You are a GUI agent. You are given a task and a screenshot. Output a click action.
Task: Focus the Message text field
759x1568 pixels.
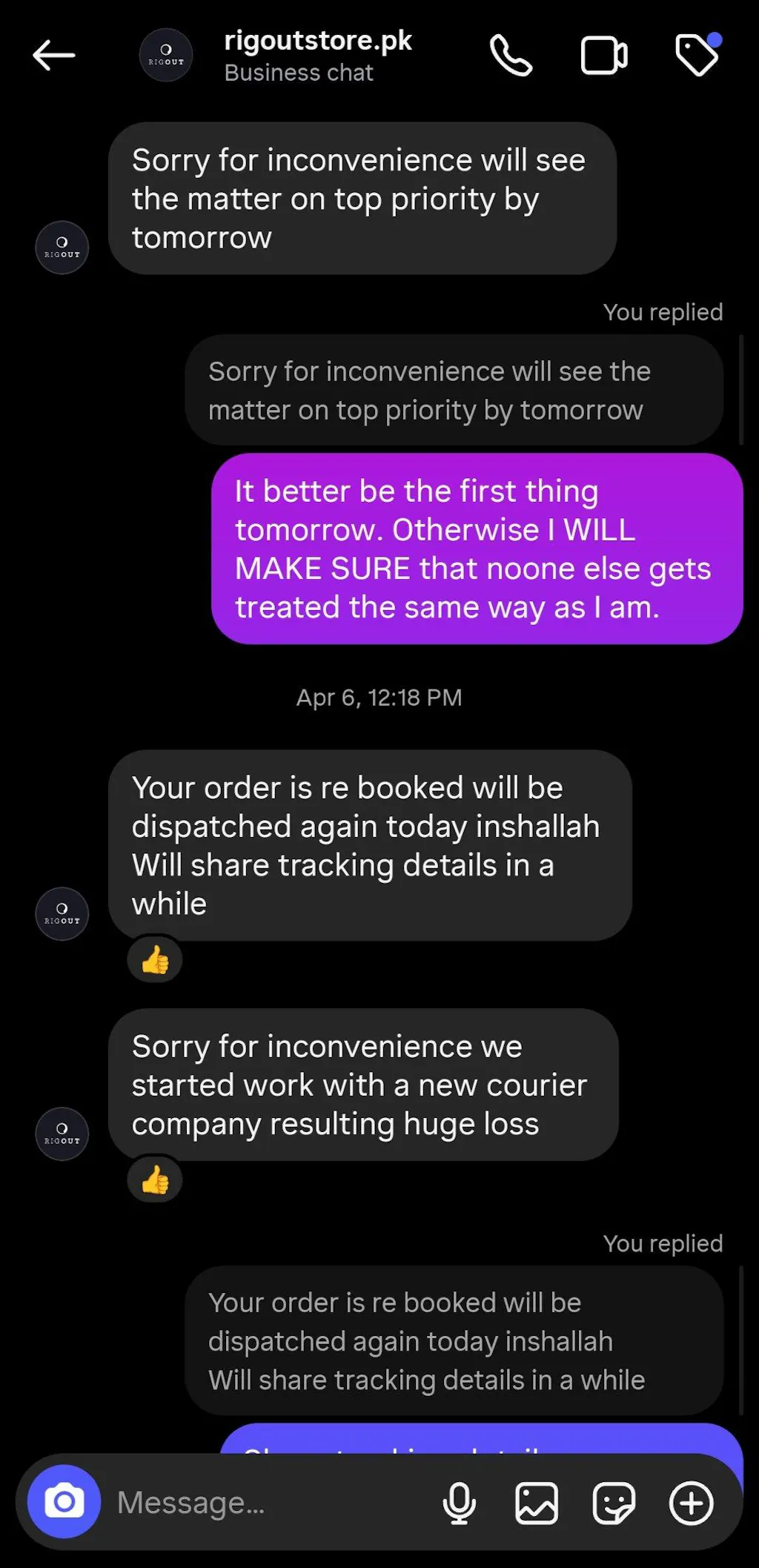(267, 1503)
